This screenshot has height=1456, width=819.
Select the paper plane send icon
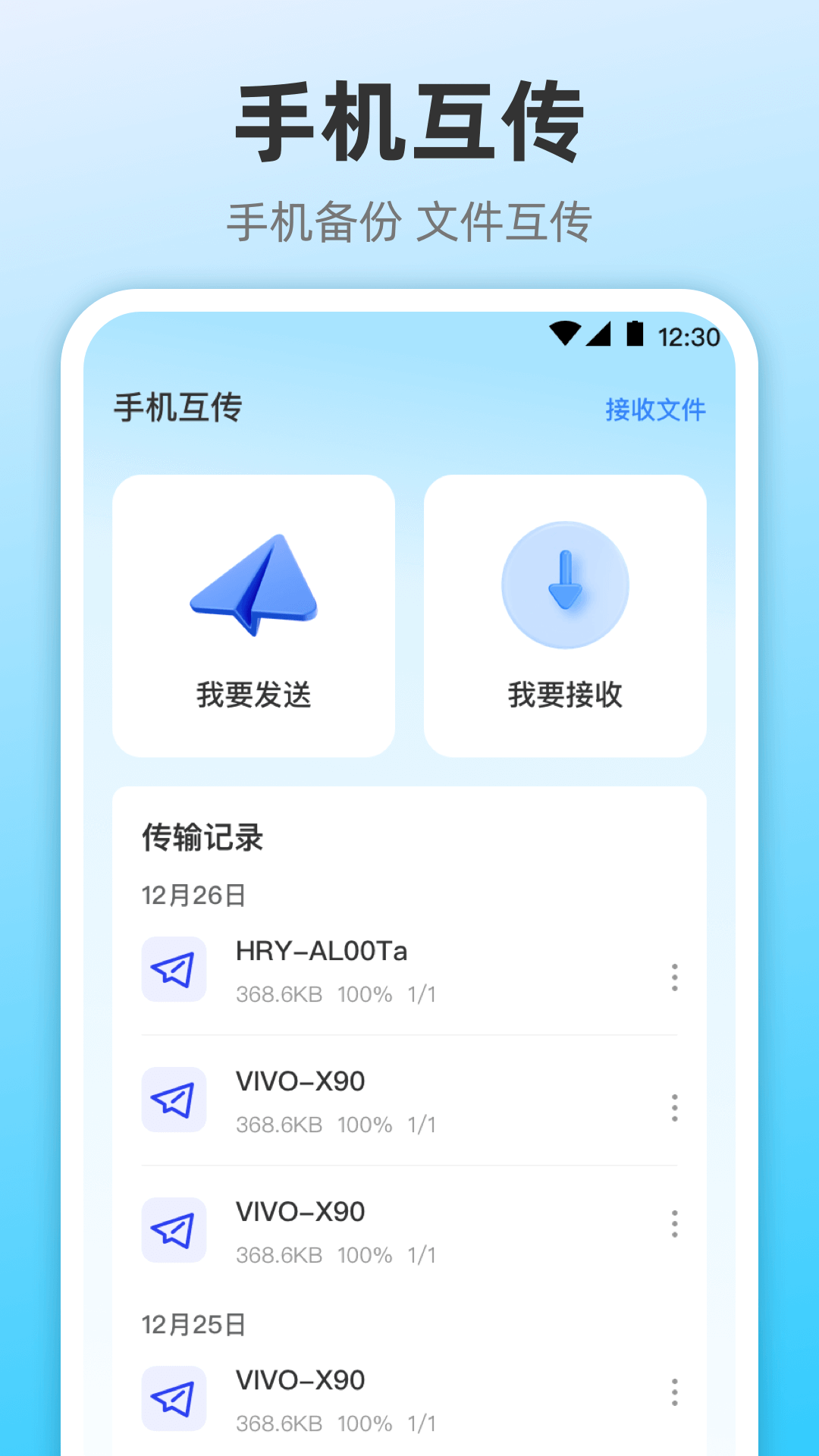pos(254,588)
